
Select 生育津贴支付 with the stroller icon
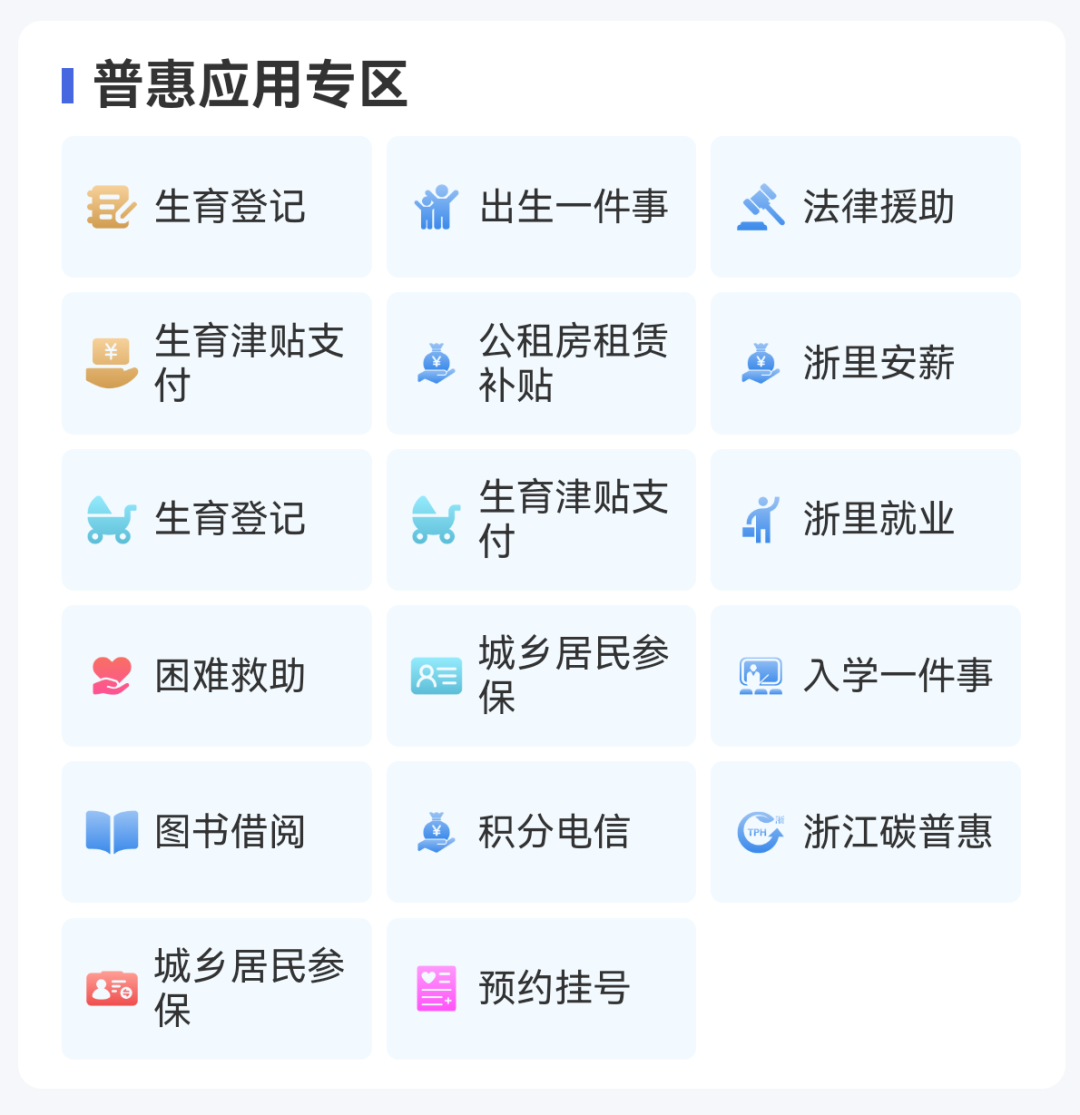541,519
